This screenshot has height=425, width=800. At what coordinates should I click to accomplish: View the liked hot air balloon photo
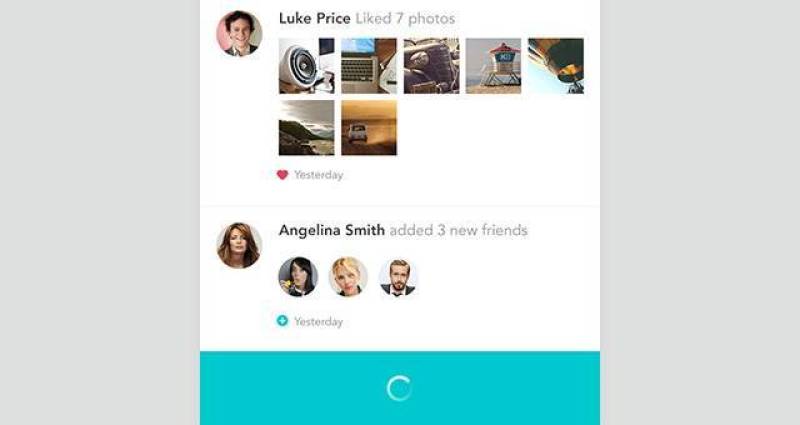(x=555, y=66)
